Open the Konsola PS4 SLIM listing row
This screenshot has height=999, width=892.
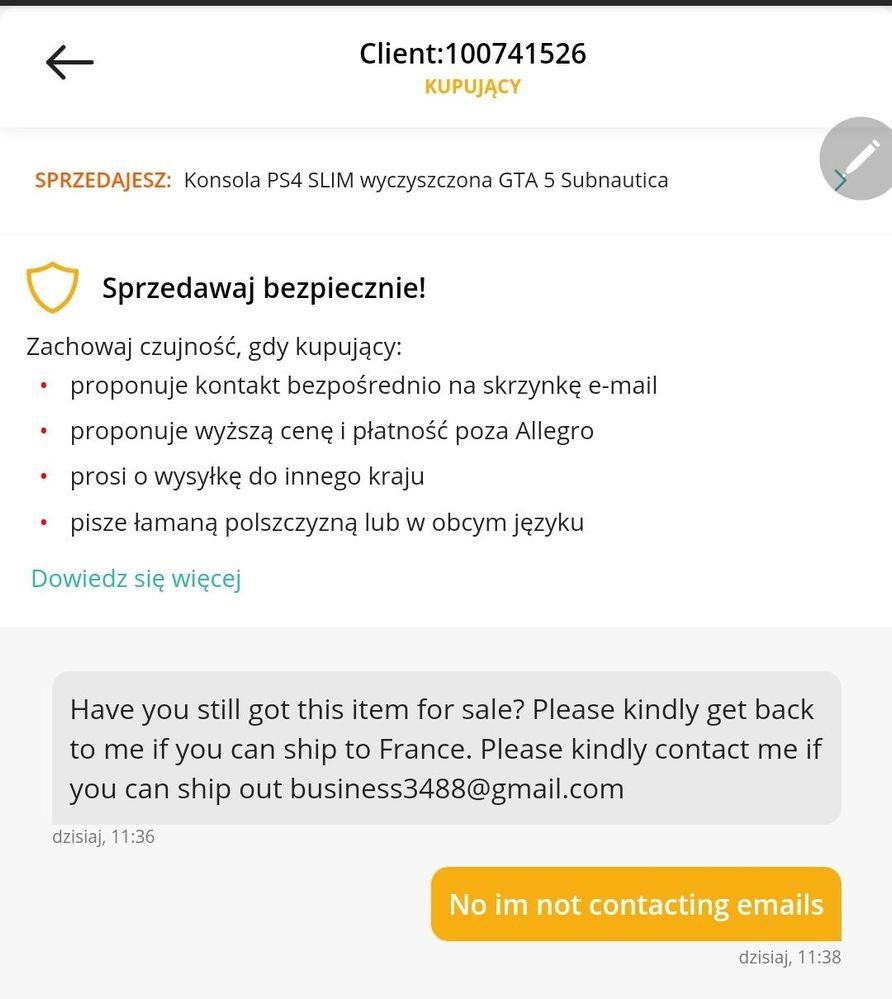[425, 181]
